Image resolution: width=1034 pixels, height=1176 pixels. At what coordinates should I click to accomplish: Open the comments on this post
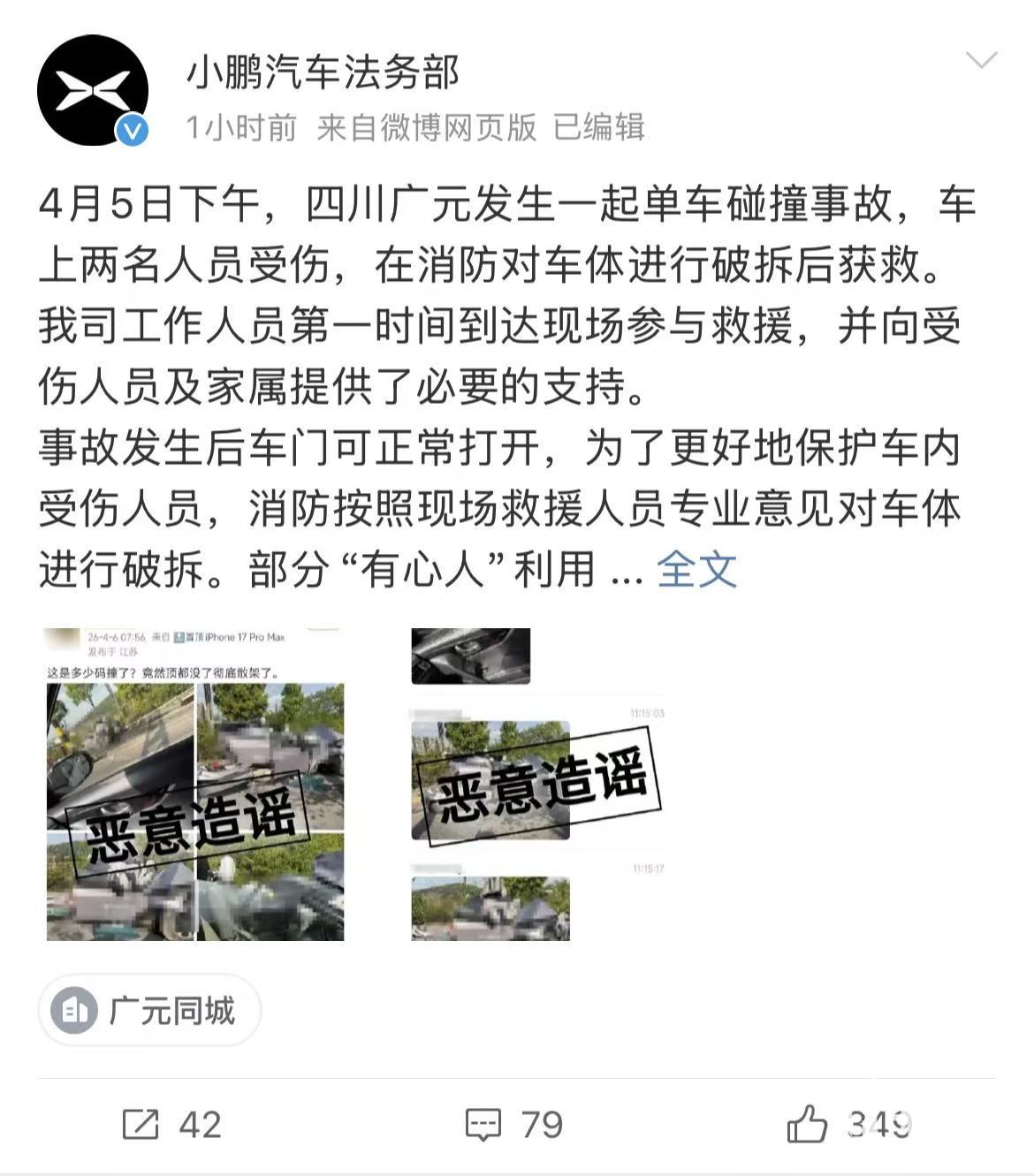(514, 1125)
